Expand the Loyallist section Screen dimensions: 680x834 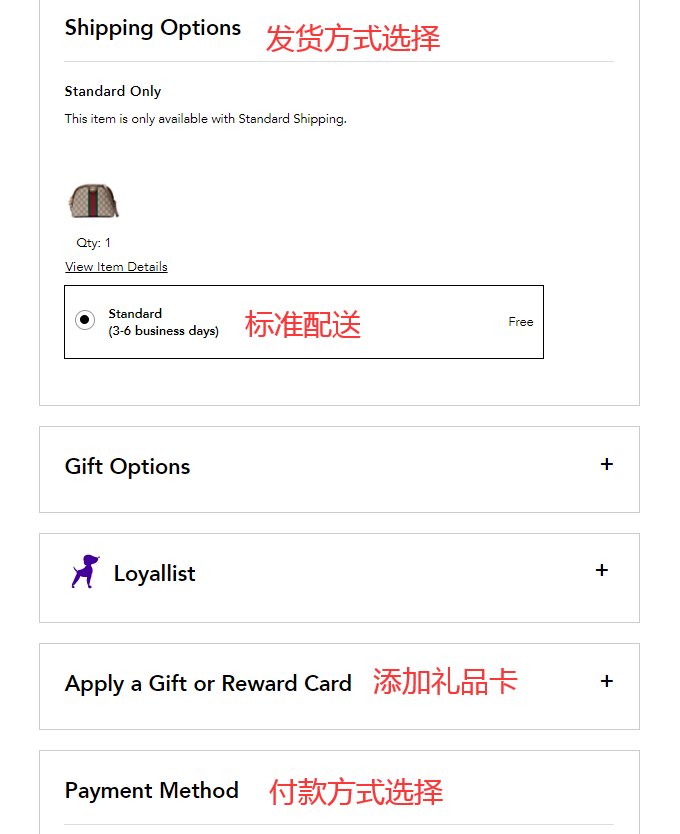pos(601,571)
